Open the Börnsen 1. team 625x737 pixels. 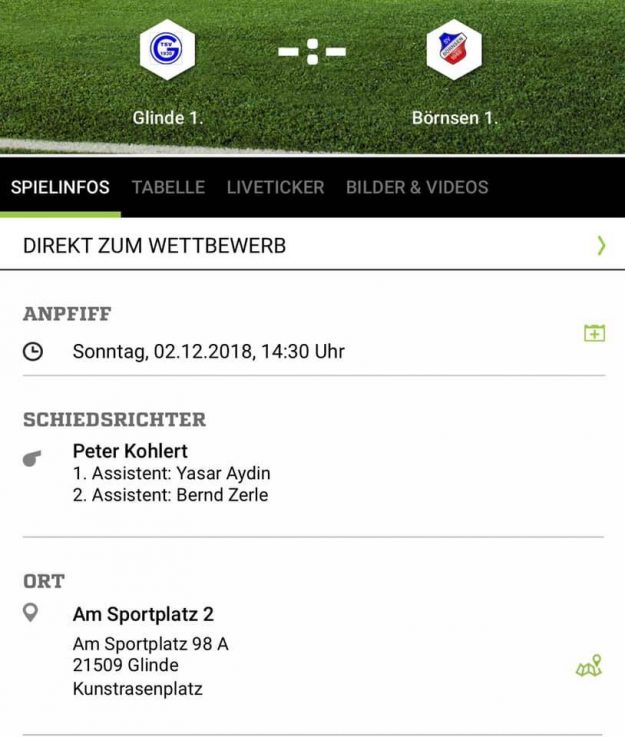[x=454, y=50]
